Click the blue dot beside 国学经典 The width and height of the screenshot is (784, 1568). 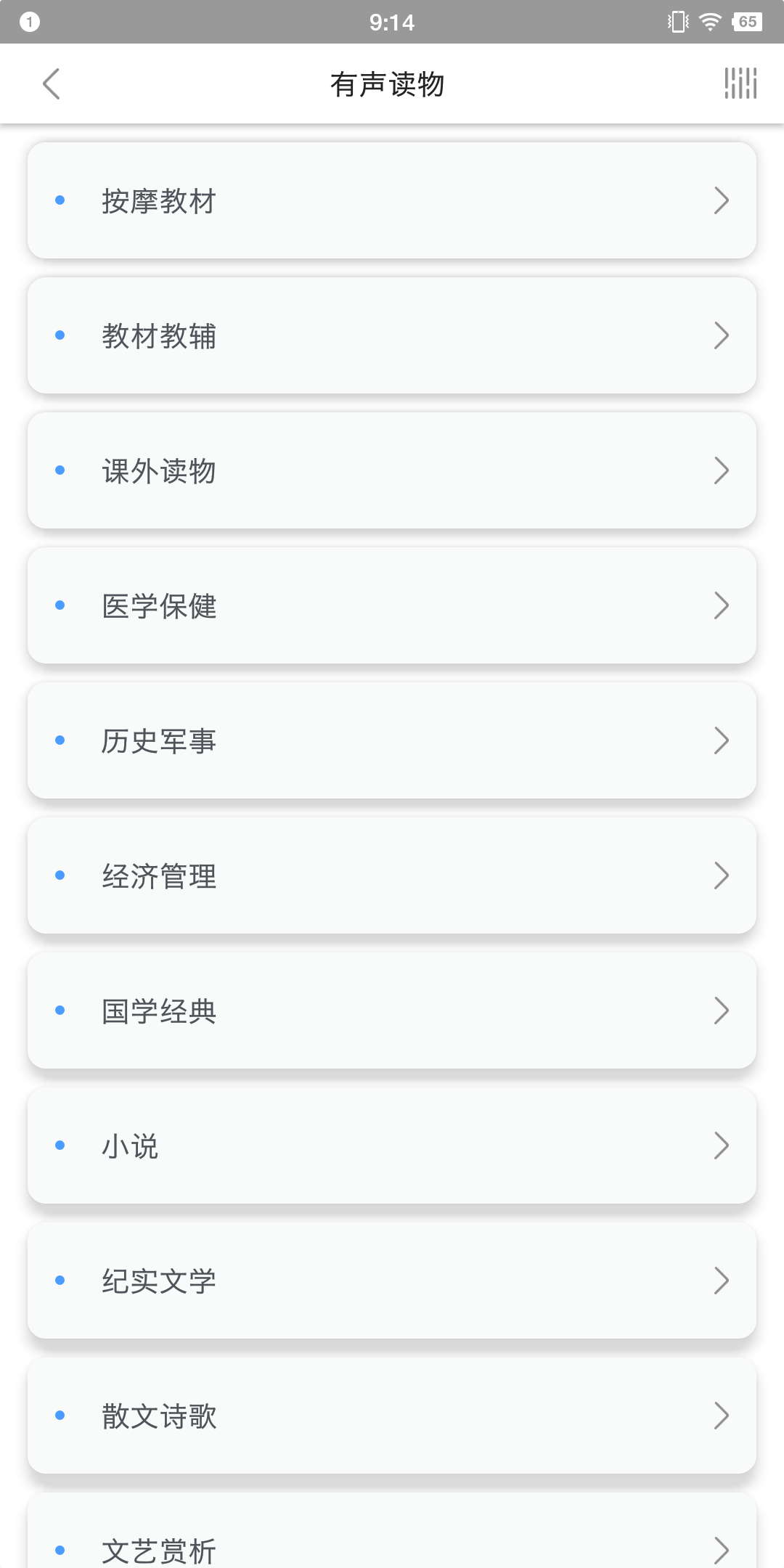pos(60,1010)
